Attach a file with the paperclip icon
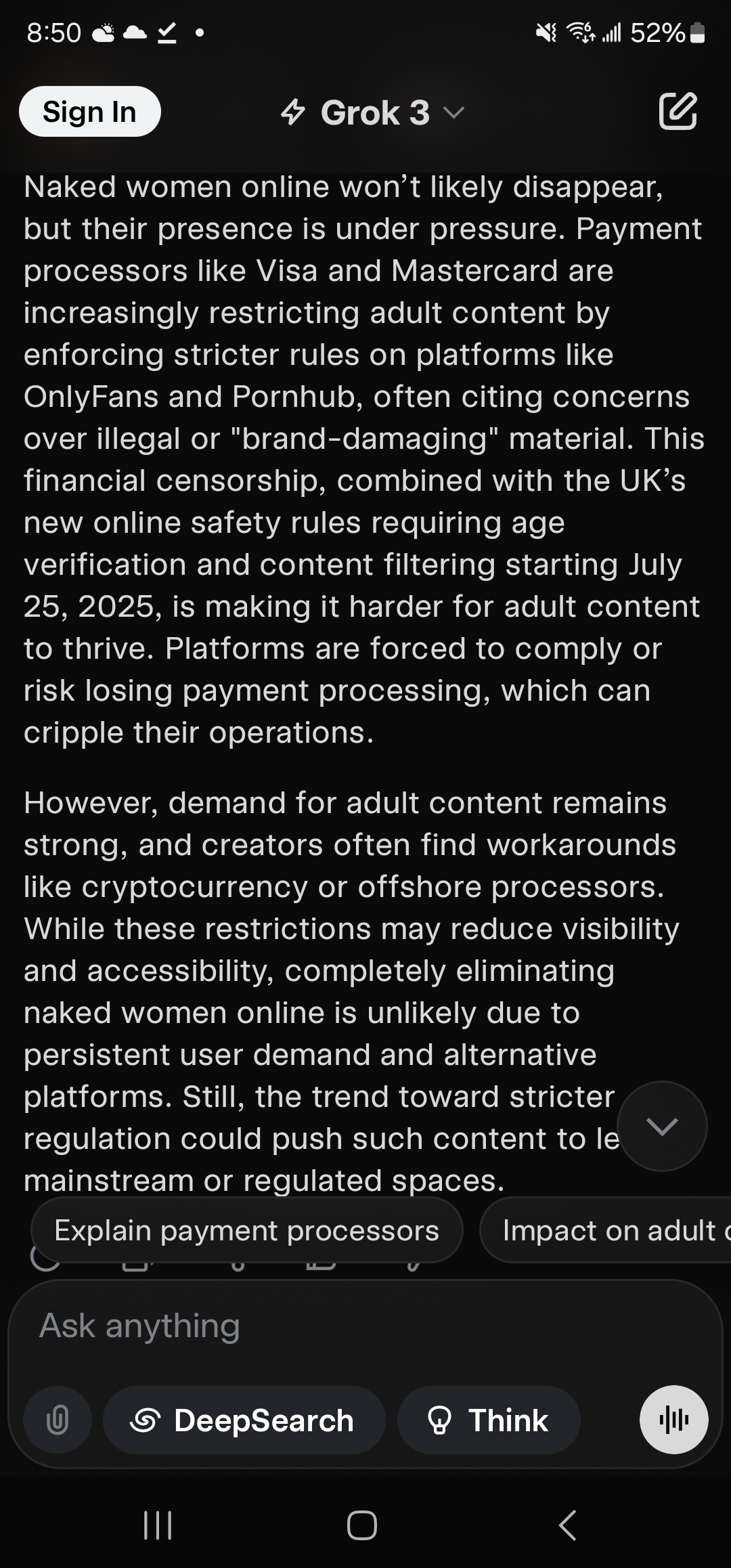This screenshot has height=1568, width=731. click(x=58, y=1420)
